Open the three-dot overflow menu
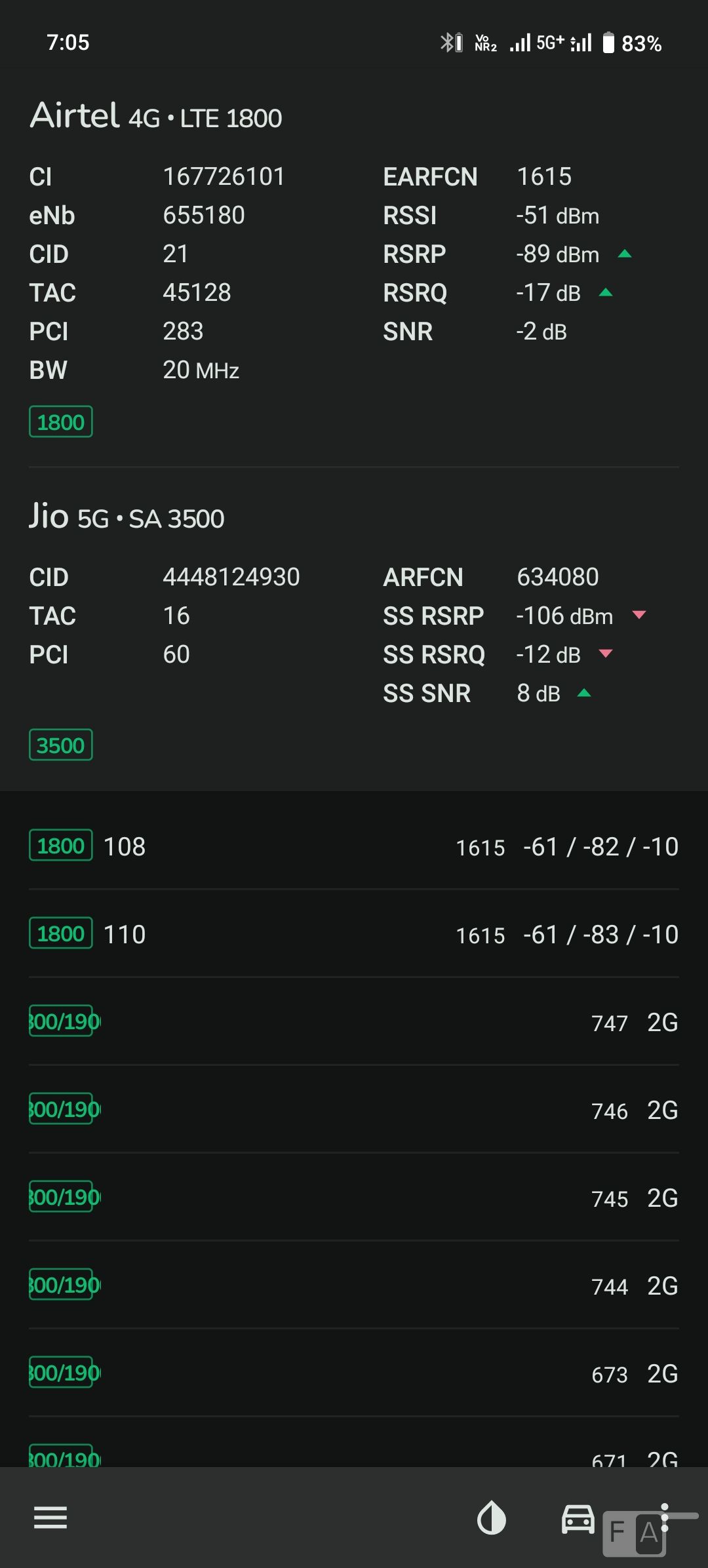 coord(665,1518)
